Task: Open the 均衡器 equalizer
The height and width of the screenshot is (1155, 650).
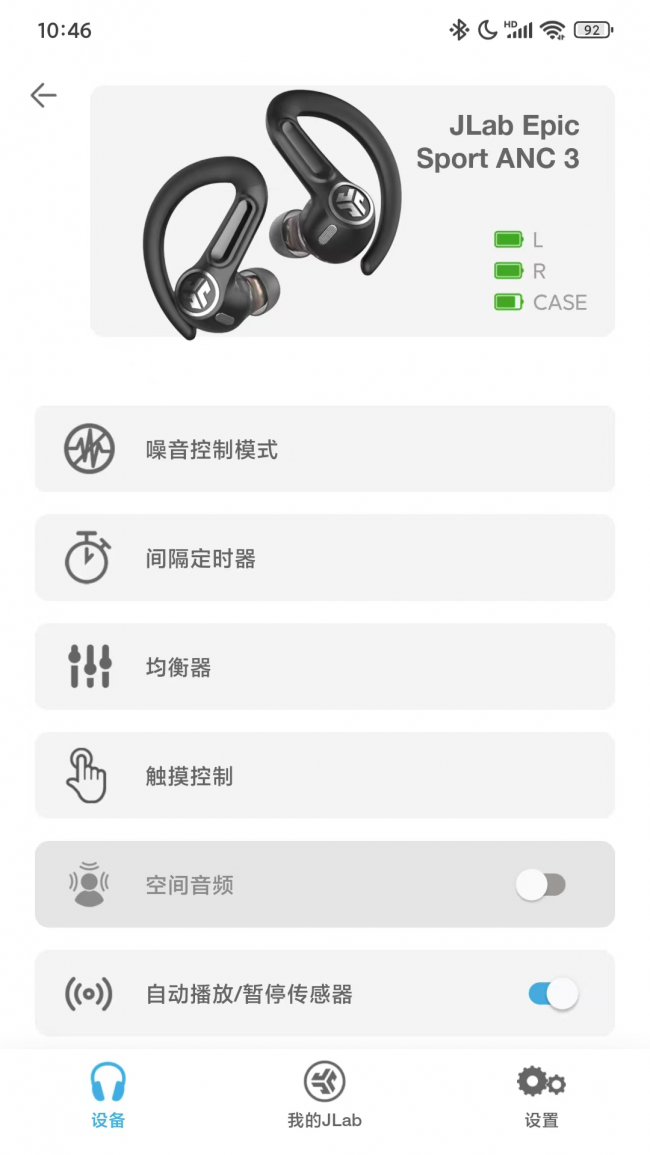Action: click(x=324, y=667)
